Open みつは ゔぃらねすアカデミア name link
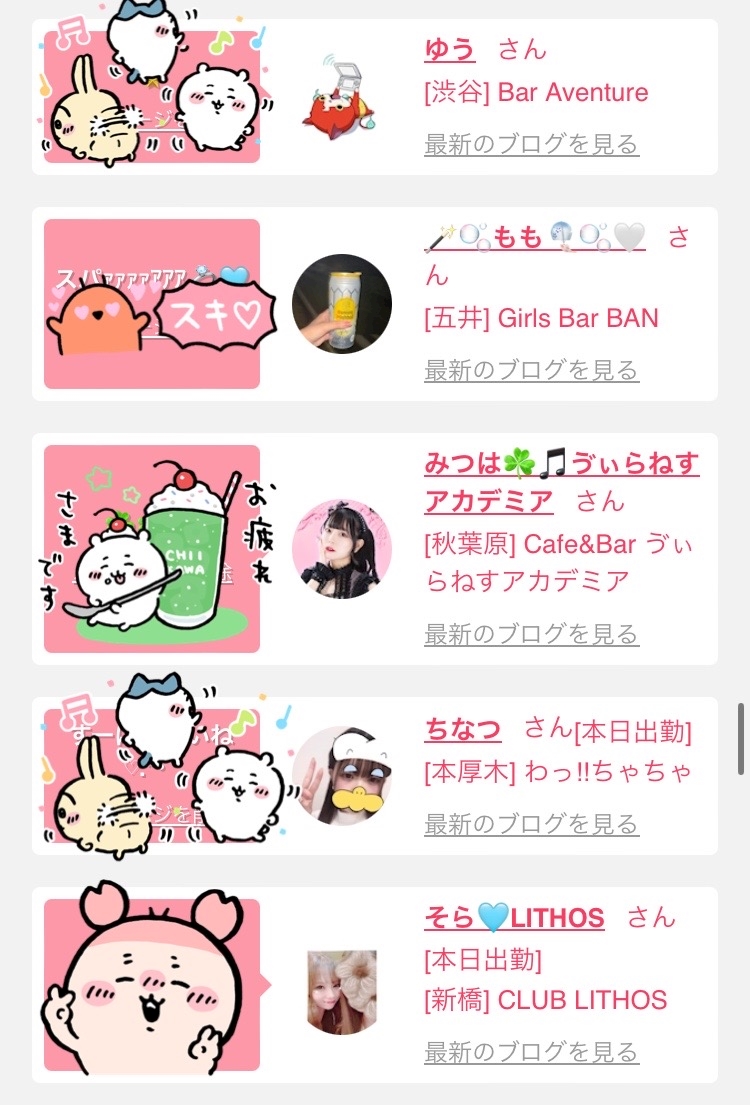Screen dimensions: 750x1105 point(562,482)
